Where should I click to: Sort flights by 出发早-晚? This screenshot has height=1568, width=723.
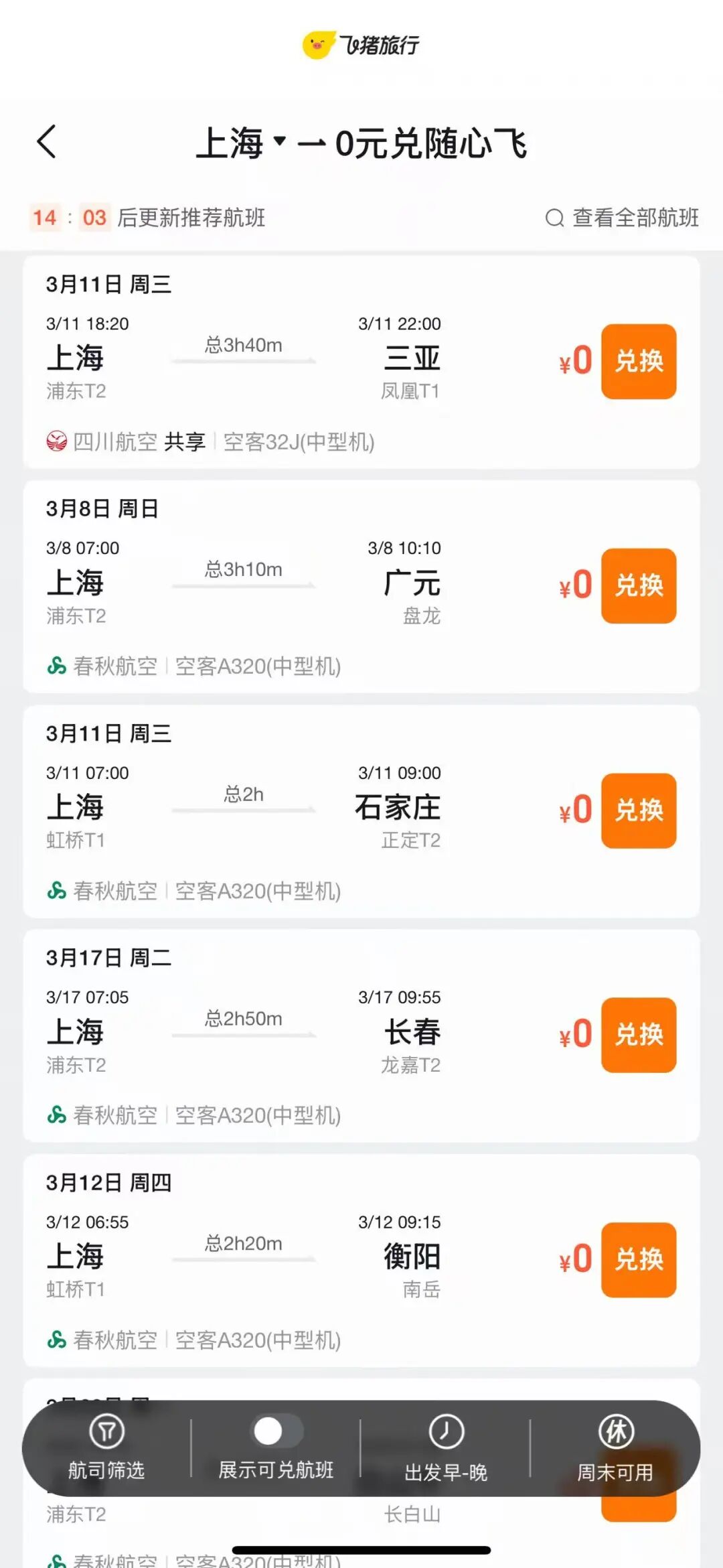(446, 1447)
